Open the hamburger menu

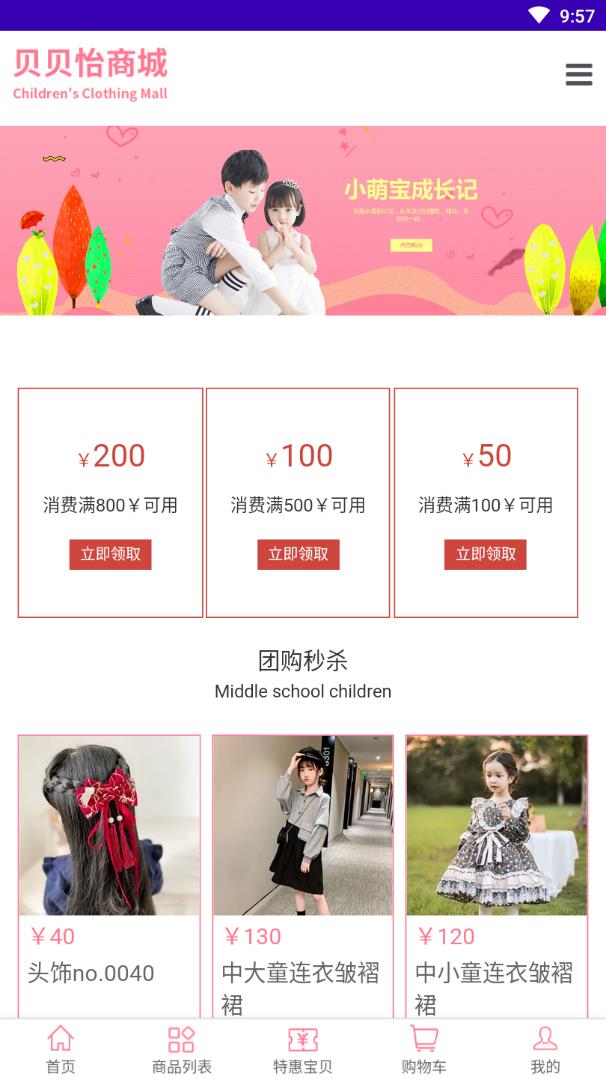point(578,75)
